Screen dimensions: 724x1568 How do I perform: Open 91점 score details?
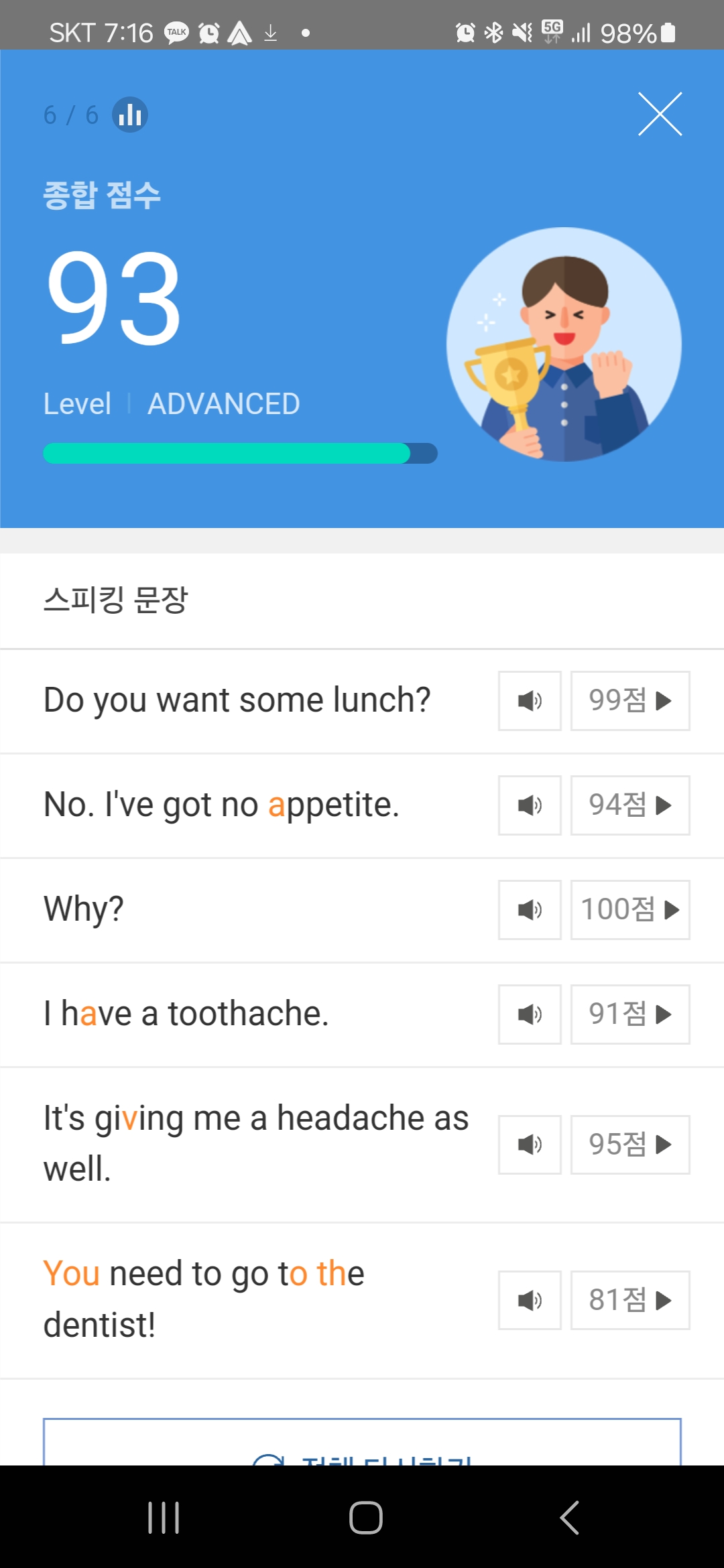point(630,1015)
